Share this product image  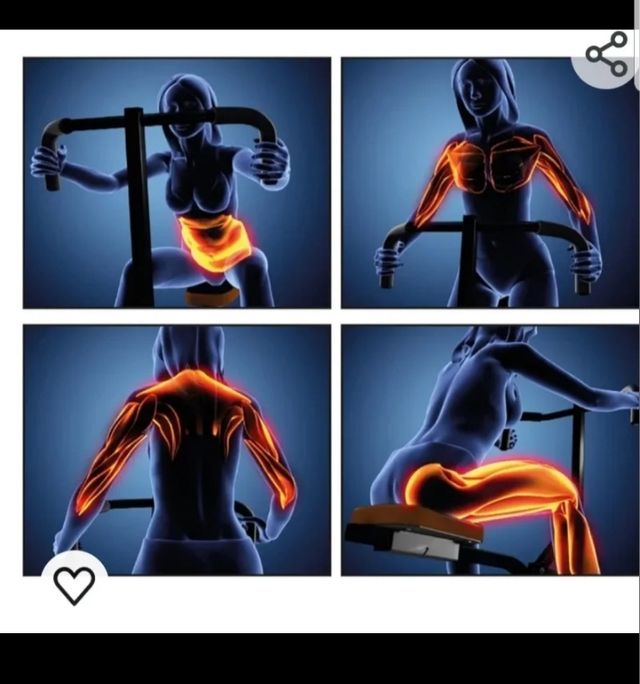[606, 53]
